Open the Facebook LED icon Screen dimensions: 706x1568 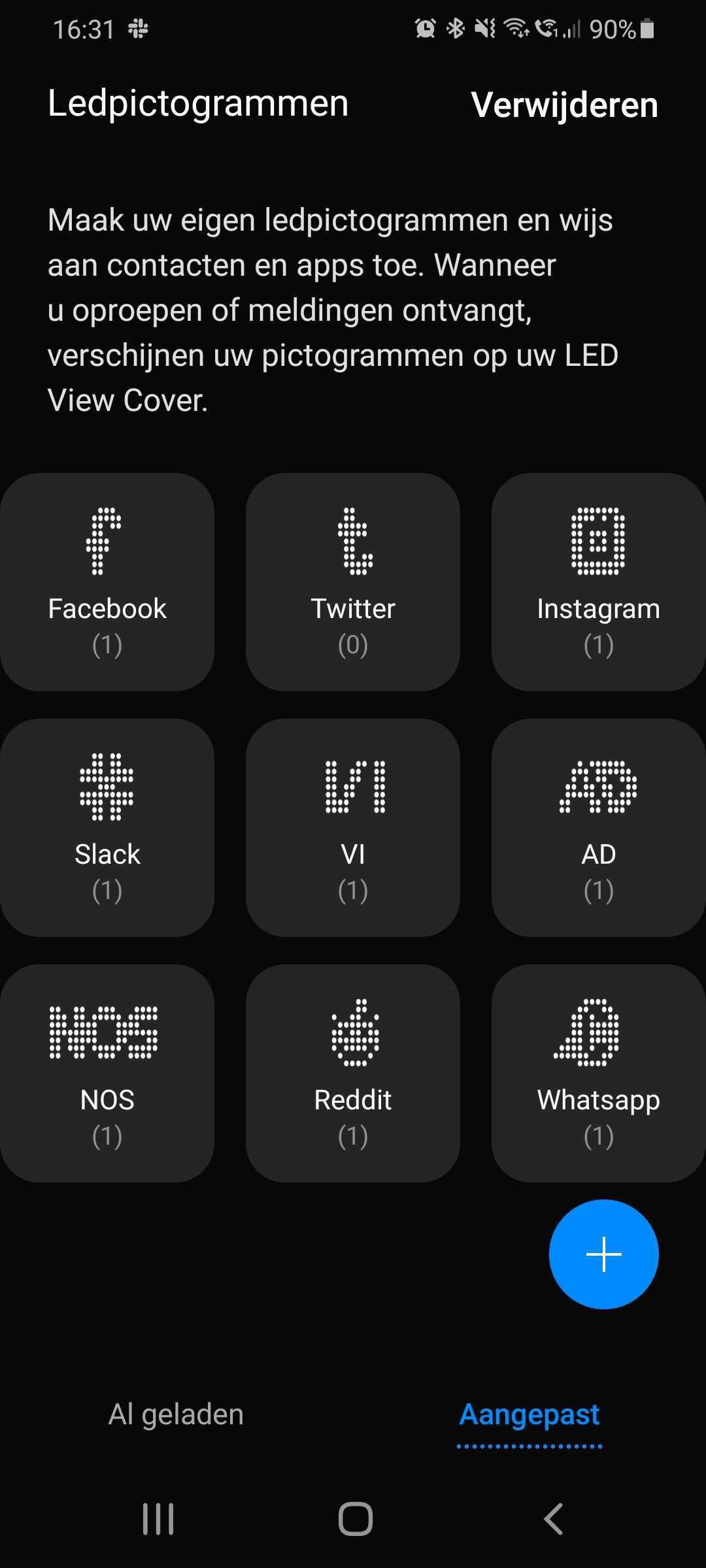click(x=107, y=581)
